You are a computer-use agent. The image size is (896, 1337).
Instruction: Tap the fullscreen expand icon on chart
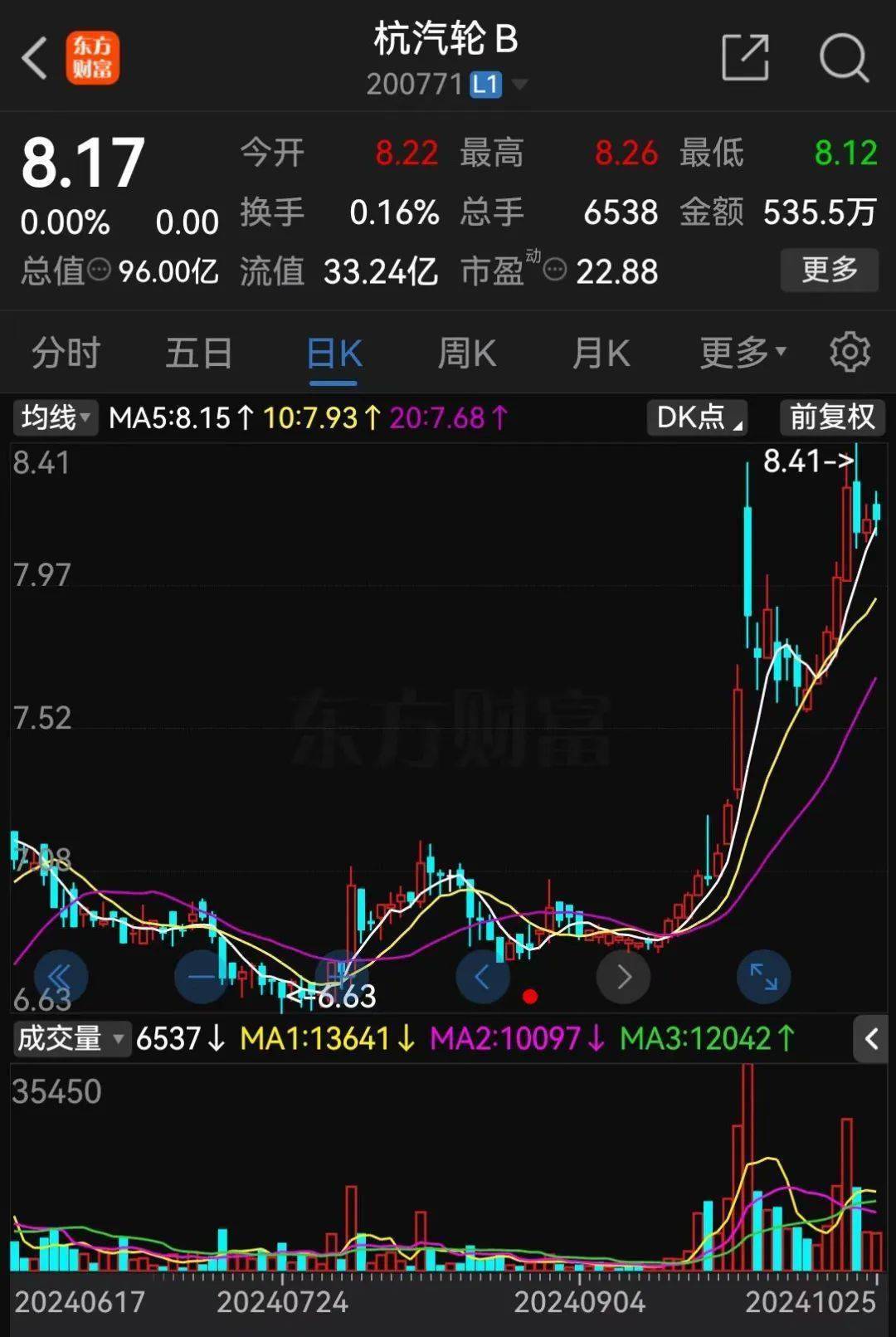click(762, 977)
